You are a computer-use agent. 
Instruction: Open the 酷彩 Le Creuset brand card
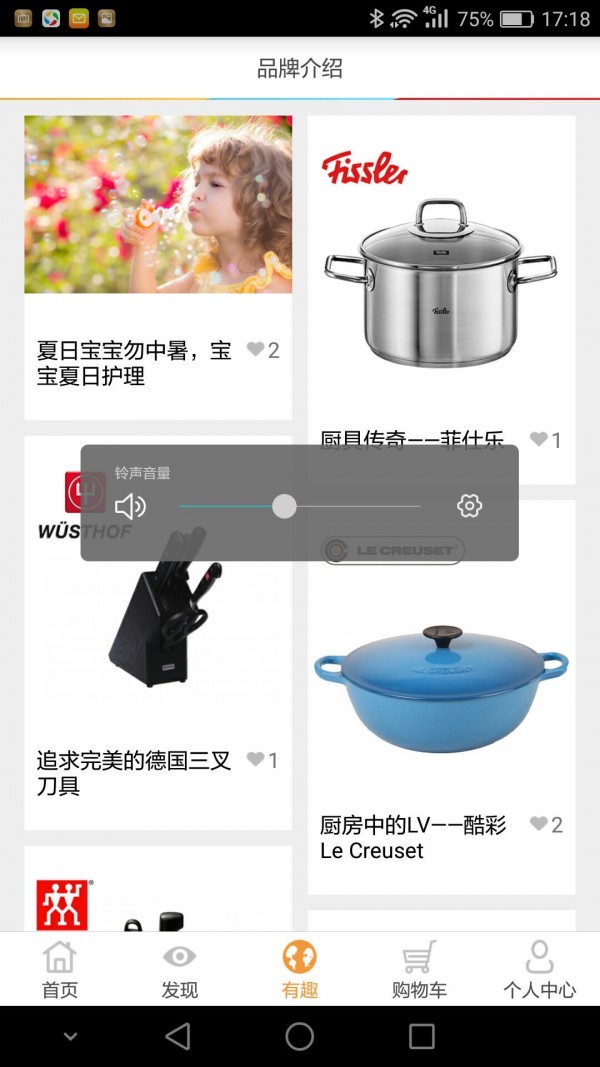tap(441, 700)
